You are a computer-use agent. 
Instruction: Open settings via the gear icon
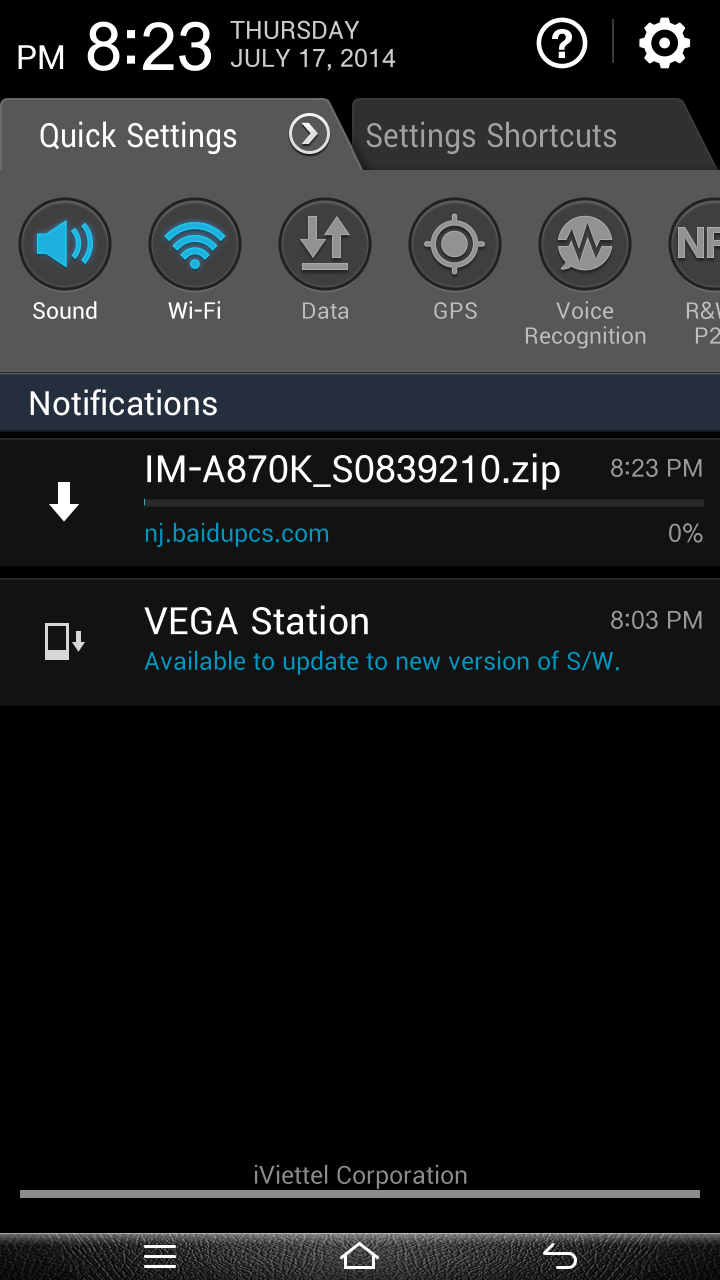(x=665, y=44)
